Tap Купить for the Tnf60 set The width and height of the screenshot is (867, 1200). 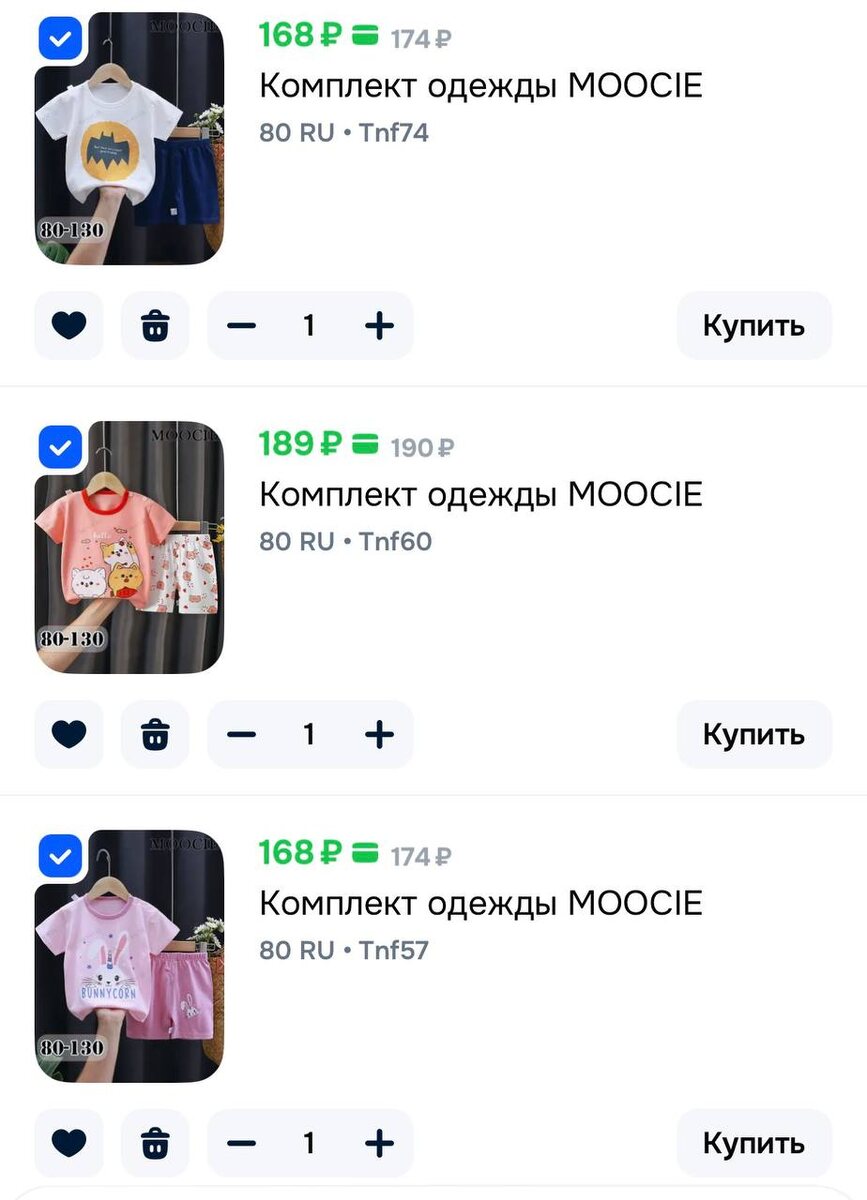coord(753,735)
